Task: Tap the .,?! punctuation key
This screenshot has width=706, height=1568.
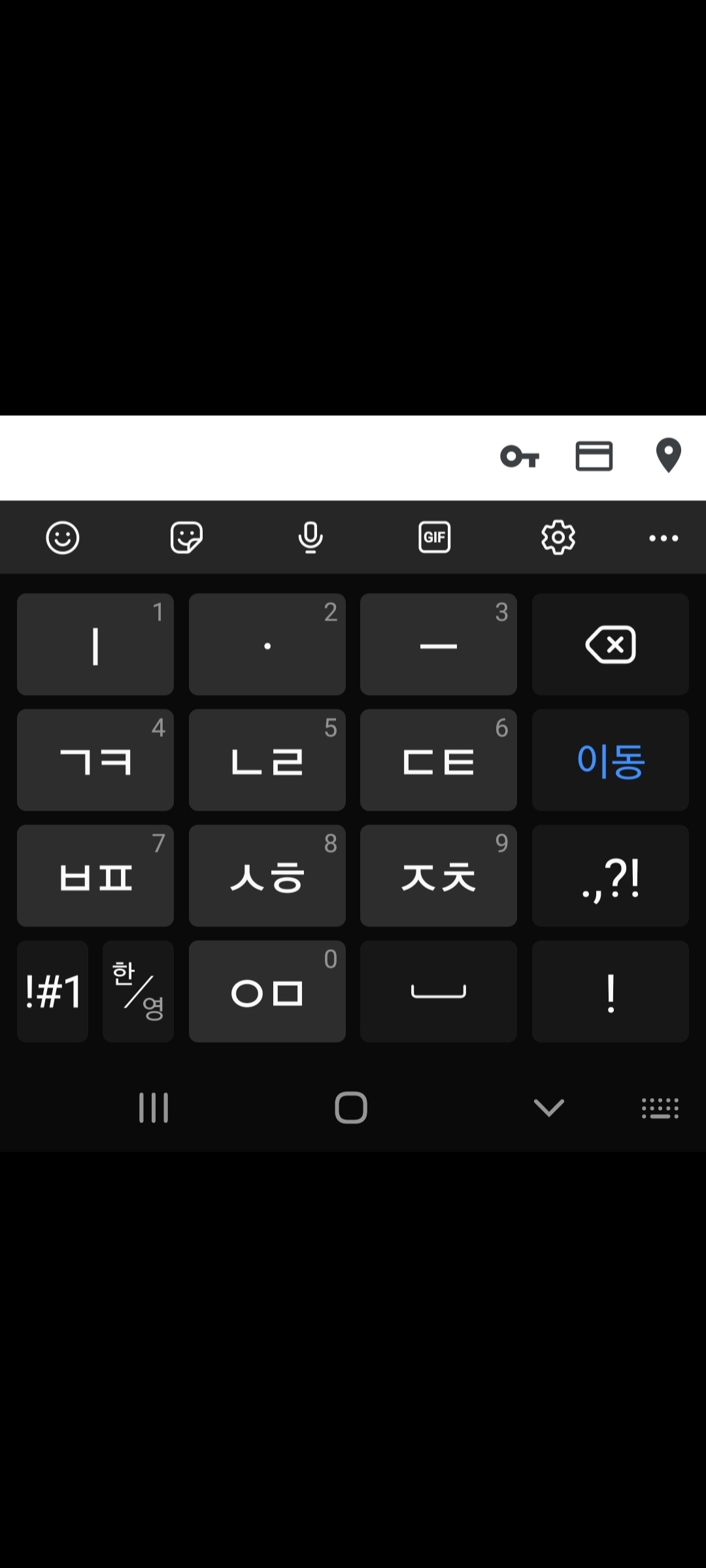Action: point(610,876)
